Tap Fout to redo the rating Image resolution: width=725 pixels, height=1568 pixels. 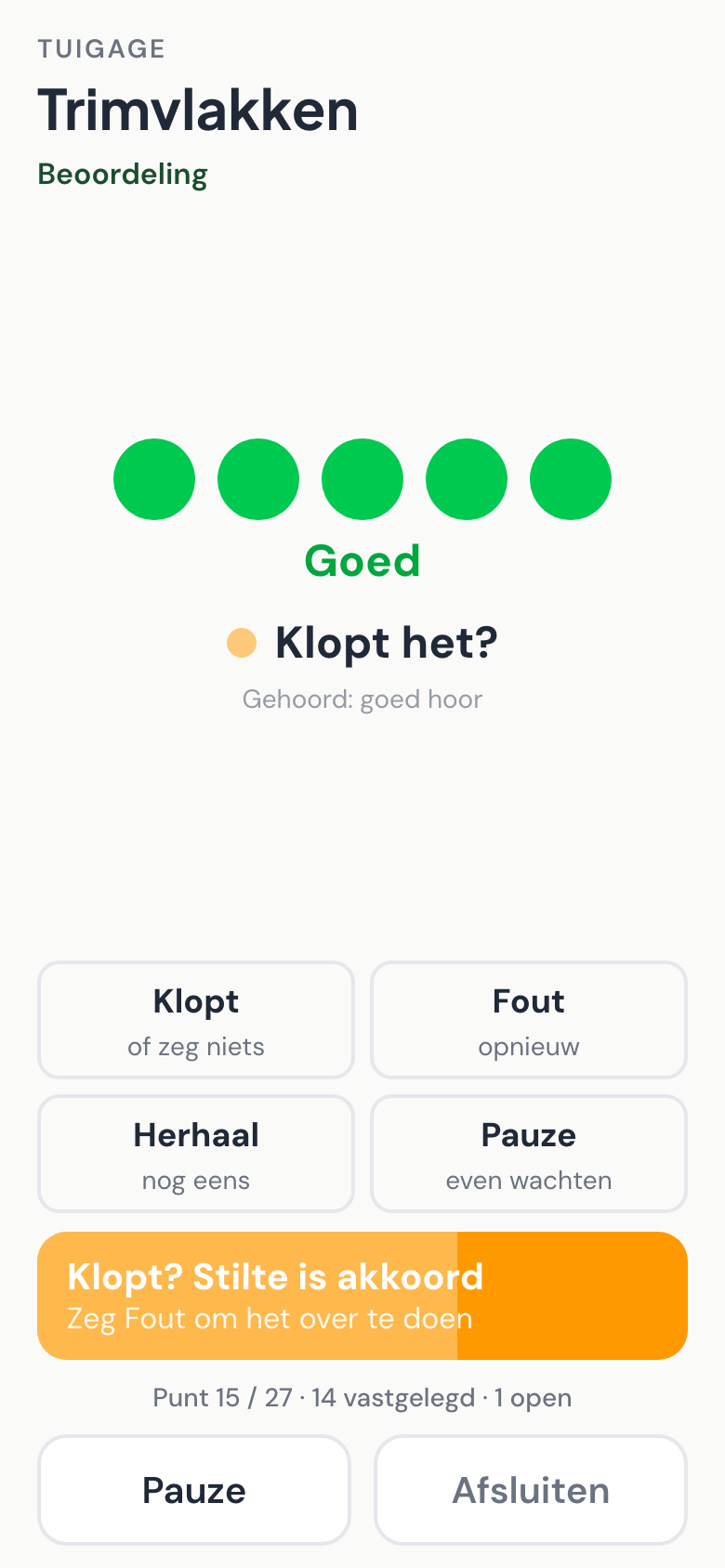(x=529, y=1020)
